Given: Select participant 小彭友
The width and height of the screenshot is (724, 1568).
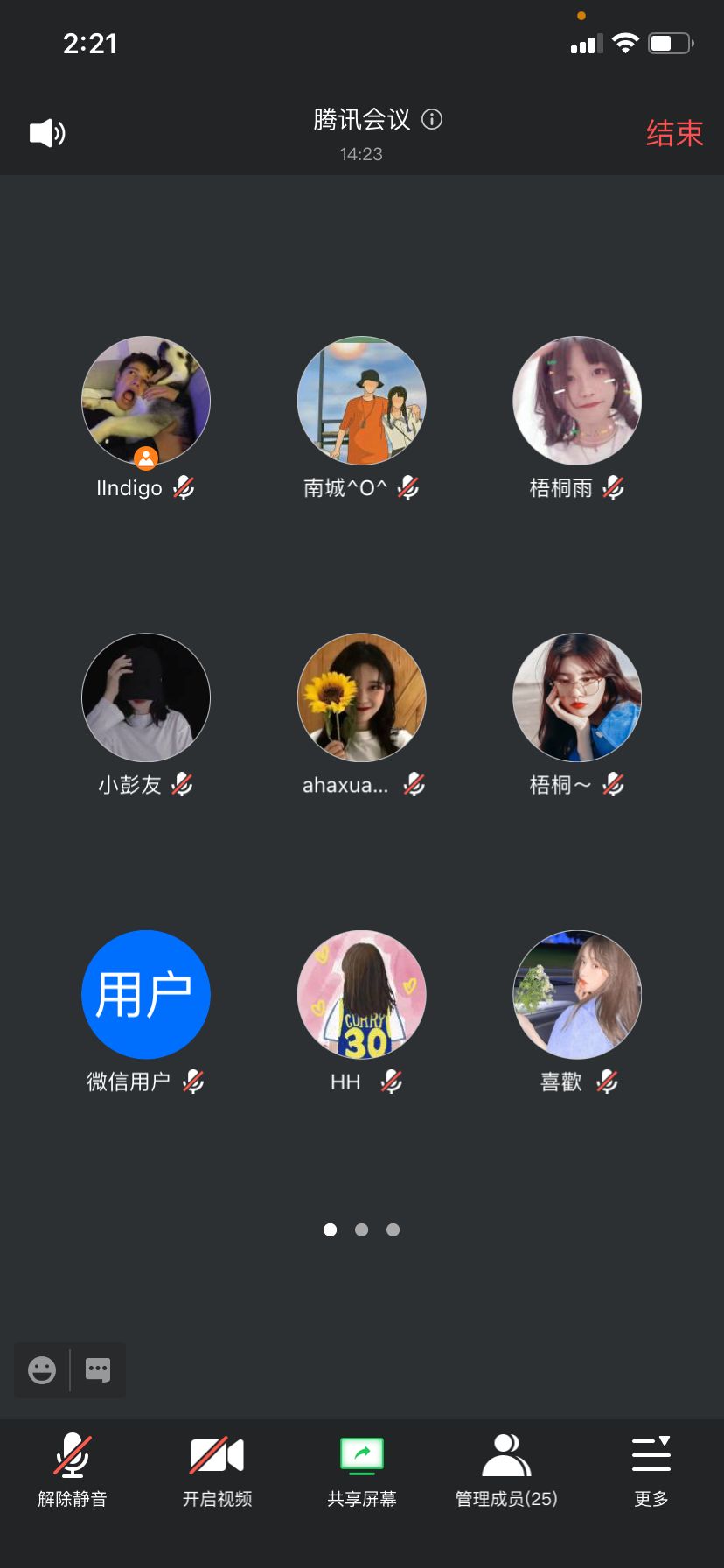Looking at the screenshot, I should 146,697.
